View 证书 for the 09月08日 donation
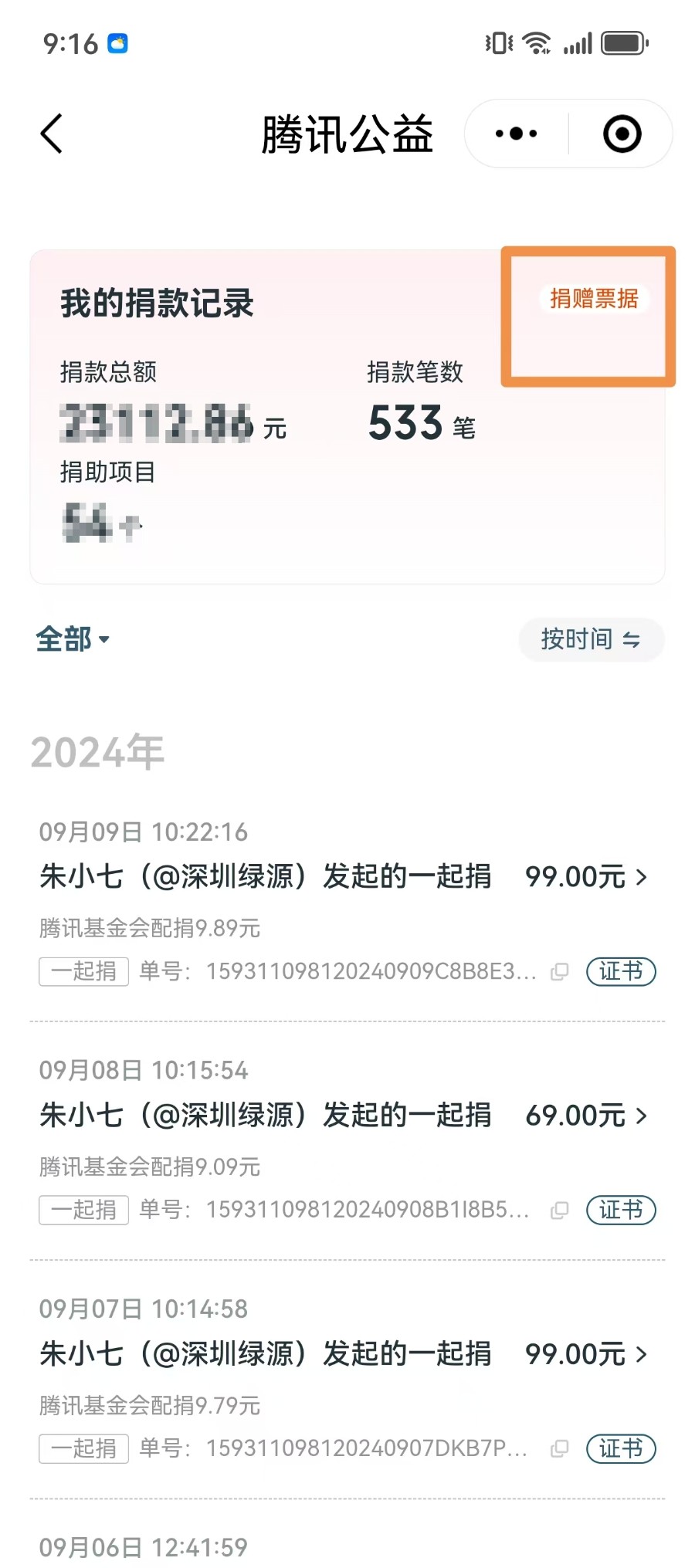695x1568 pixels. pyautogui.click(x=621, y=1210)
